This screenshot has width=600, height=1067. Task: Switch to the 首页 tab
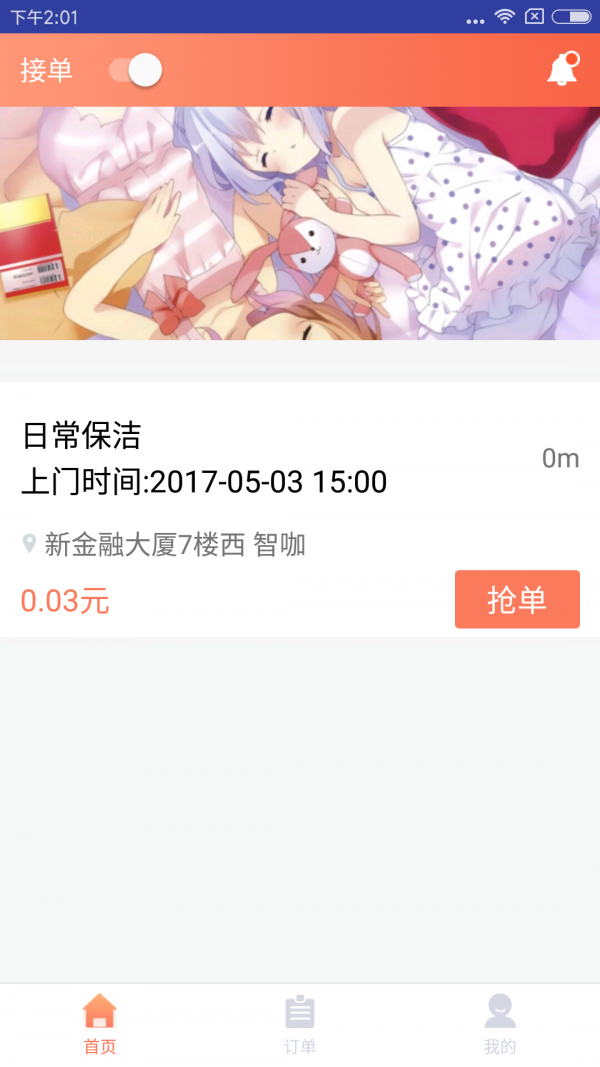coord(100,1025)
